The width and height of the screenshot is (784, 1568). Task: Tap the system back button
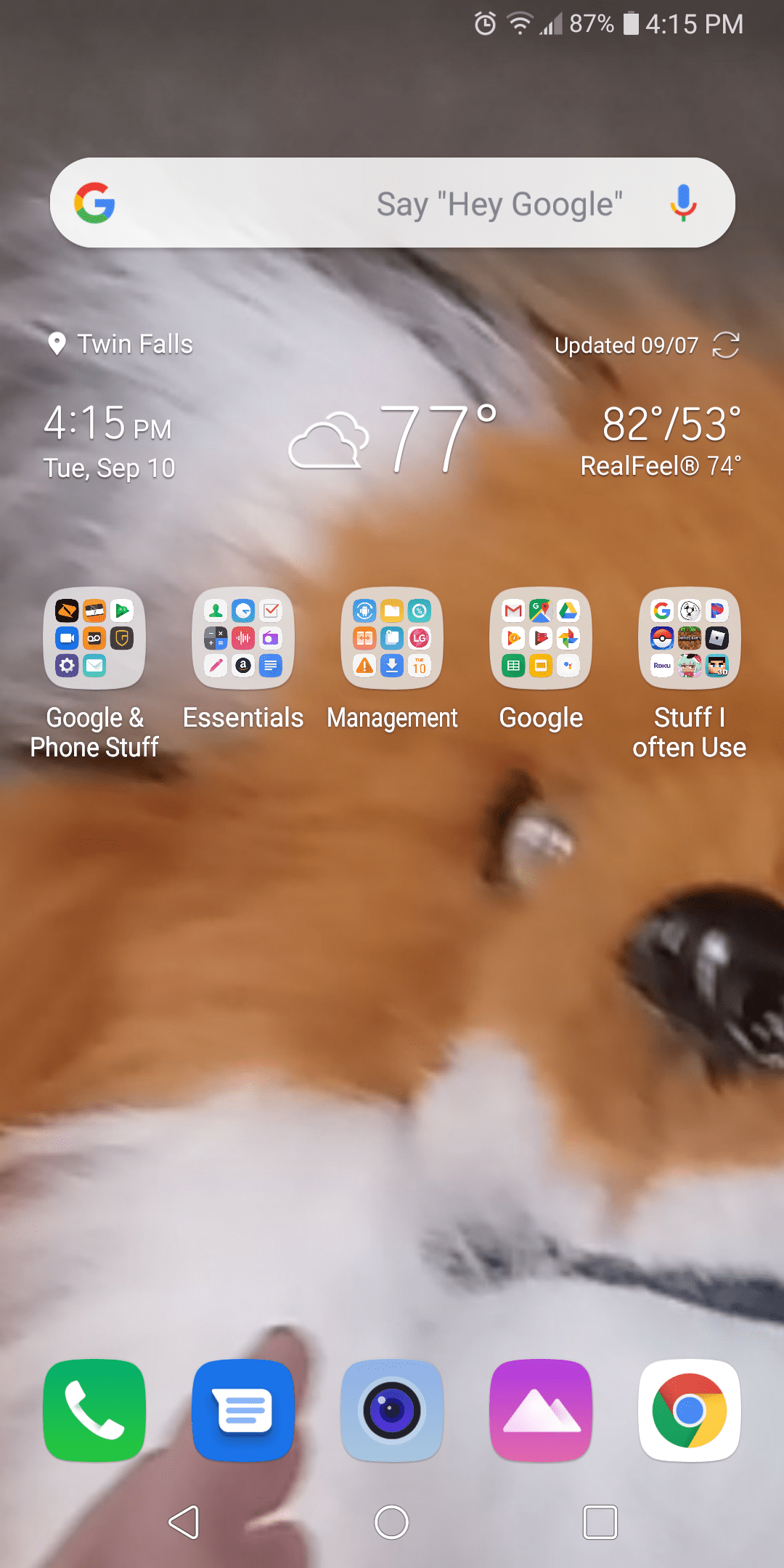point(184,1522)
